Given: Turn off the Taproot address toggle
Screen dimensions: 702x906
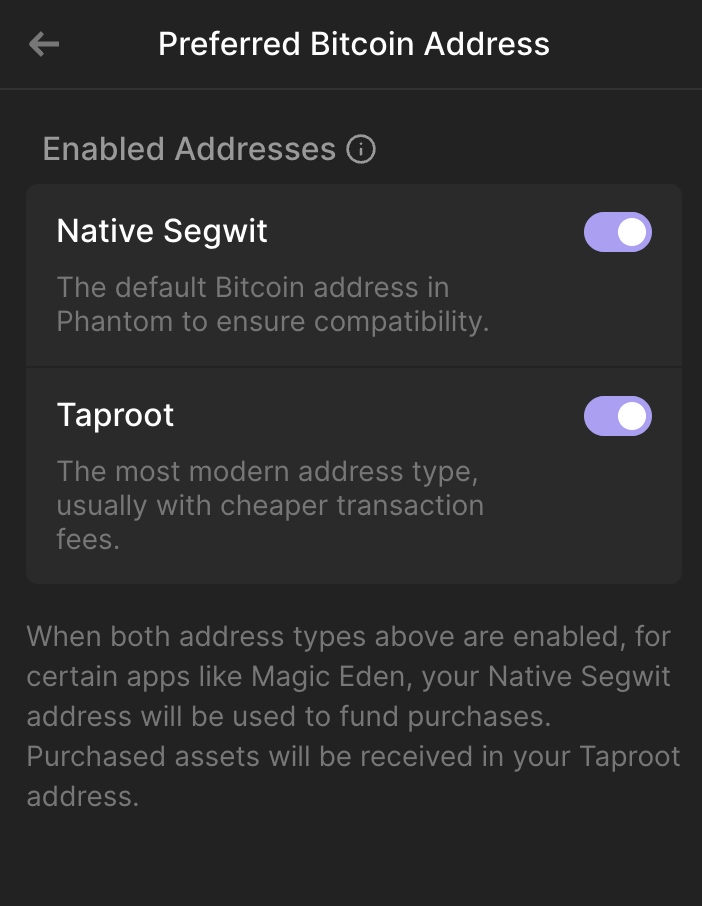Looking at the screenshot, I should pyautogui.click(x=617, y=416).
